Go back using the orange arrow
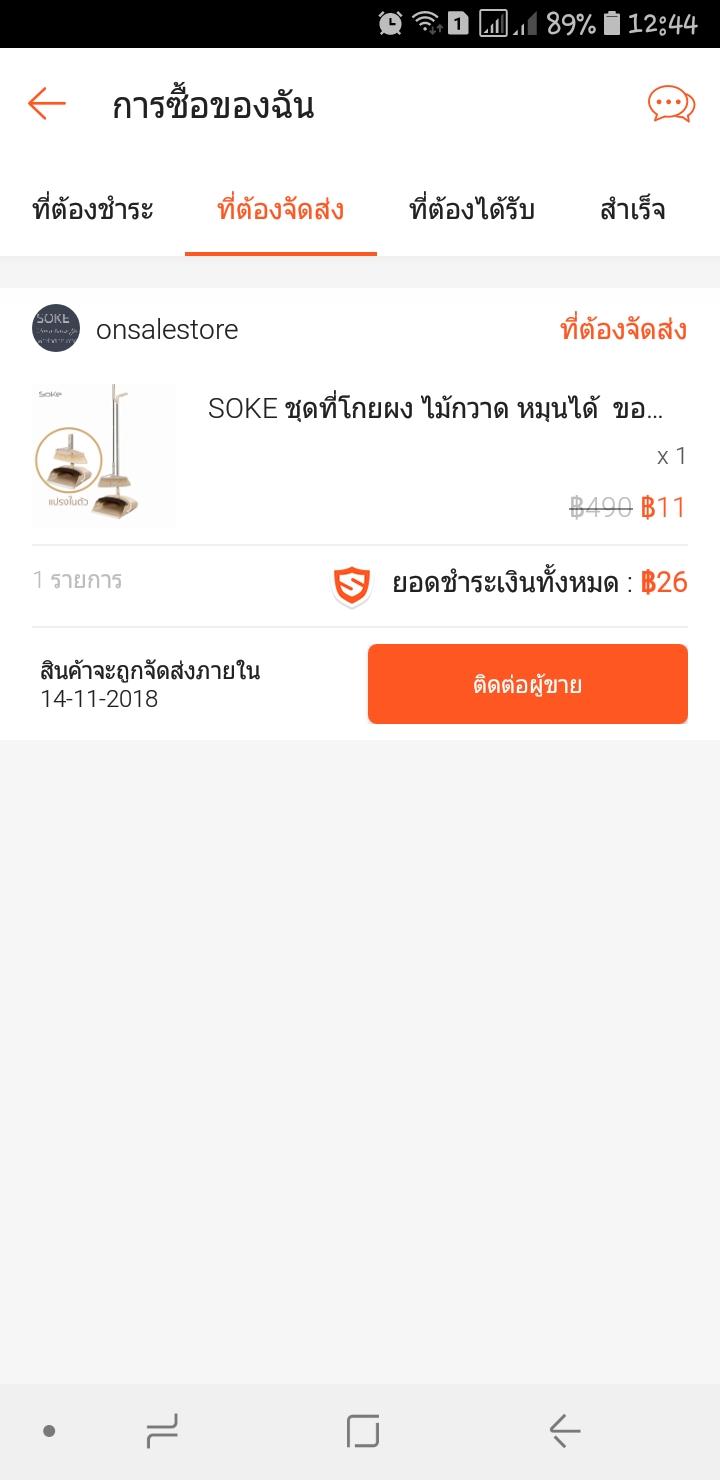Image resolution: width=720 pixels, height=1480 pixels. (x=47, y=104)
